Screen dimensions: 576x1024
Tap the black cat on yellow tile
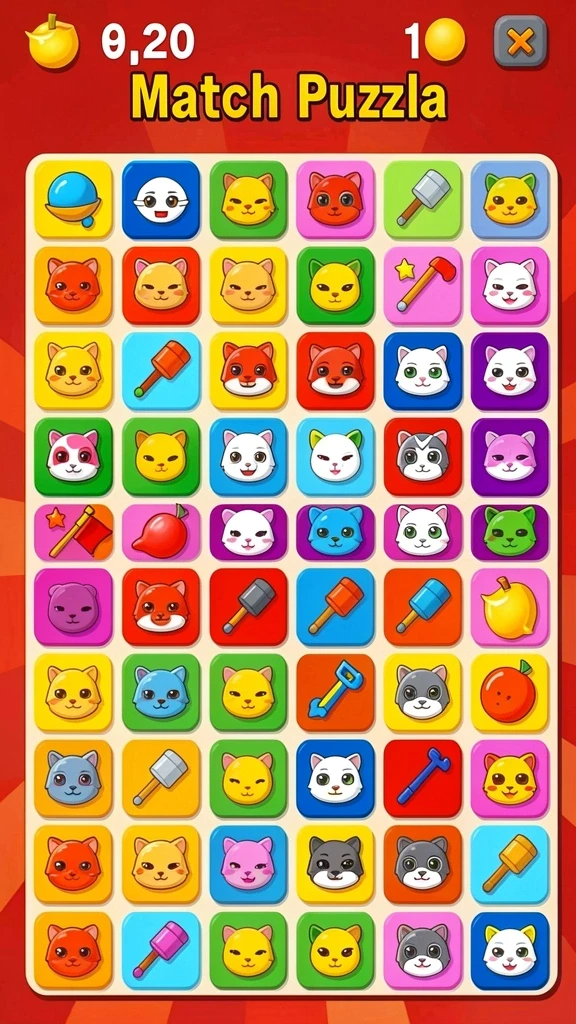click(x=336, y=865)
